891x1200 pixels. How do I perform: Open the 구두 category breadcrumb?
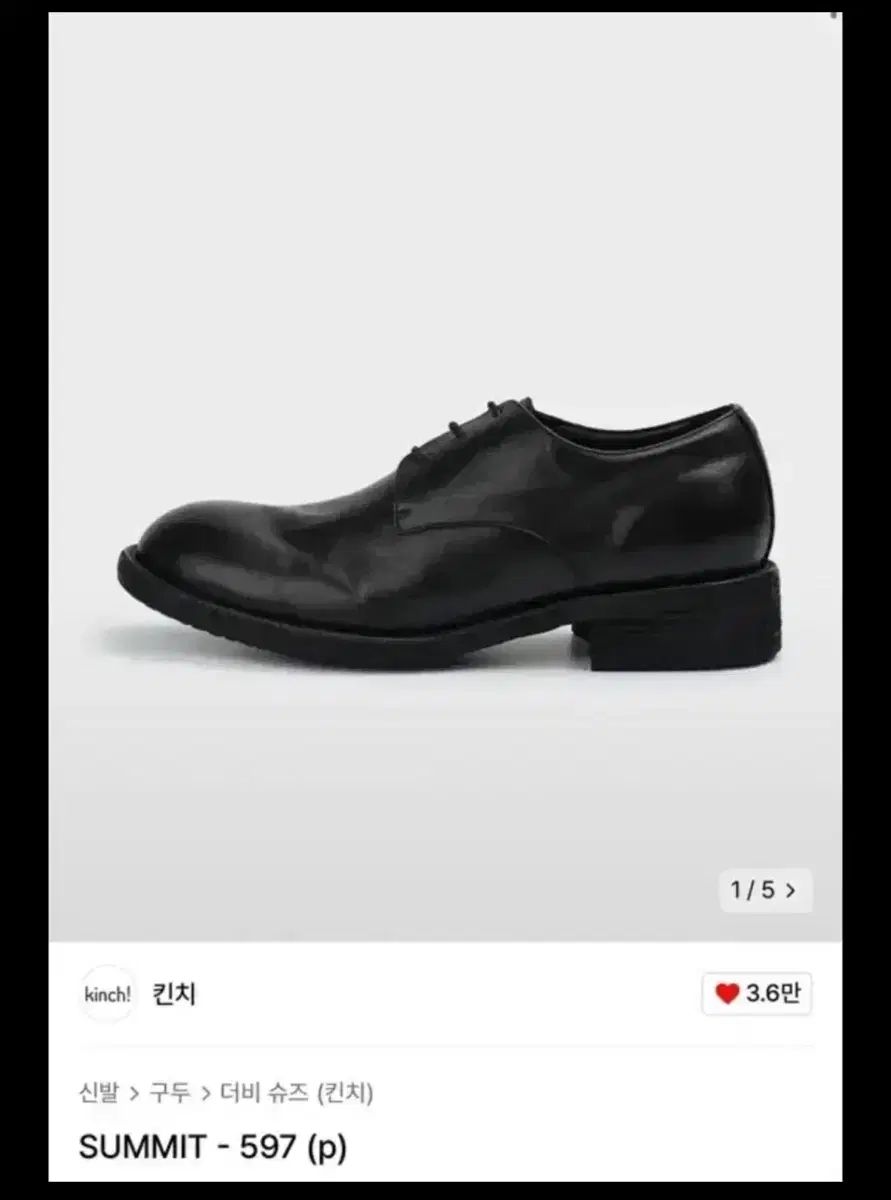[x=169, y=1092]
